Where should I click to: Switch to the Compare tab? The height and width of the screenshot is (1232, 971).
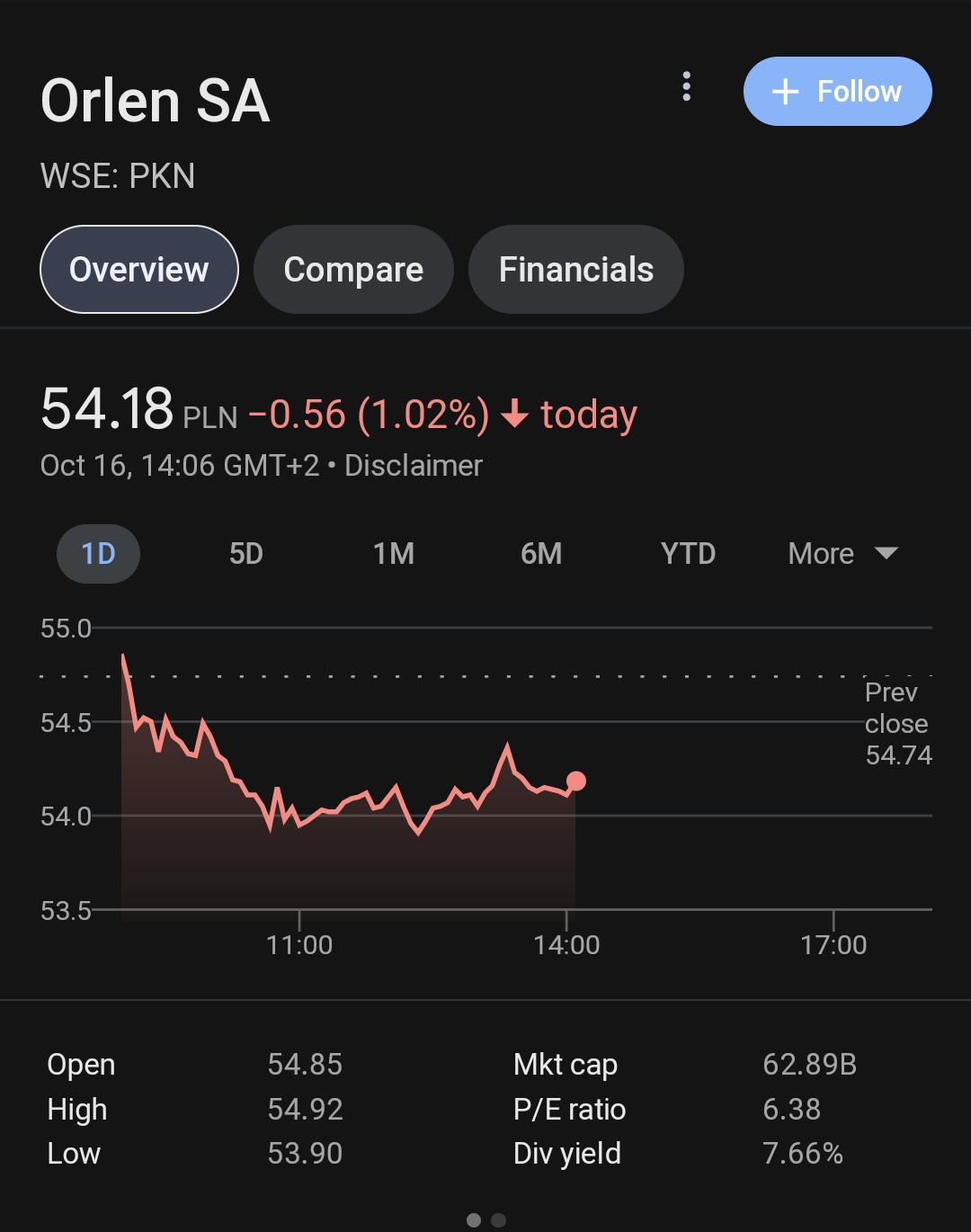tap(353, 270)
